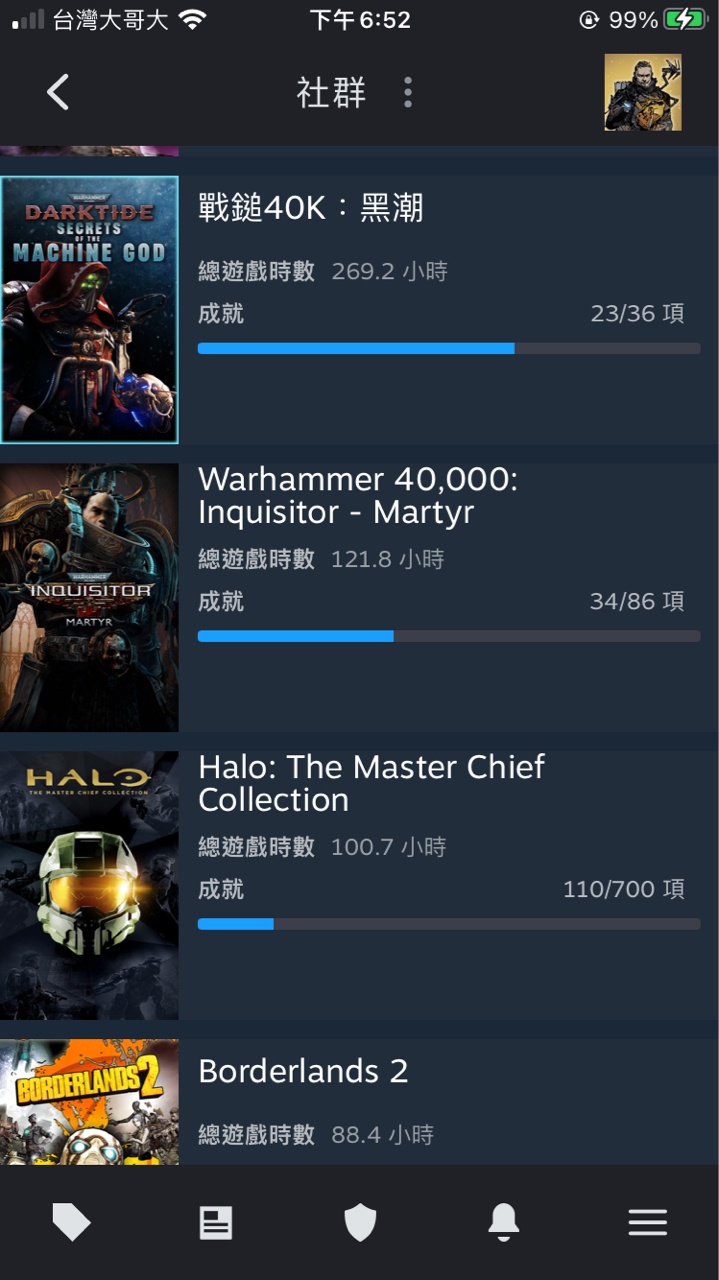Open the three-dot menu beside 社群

click(407, 93)
